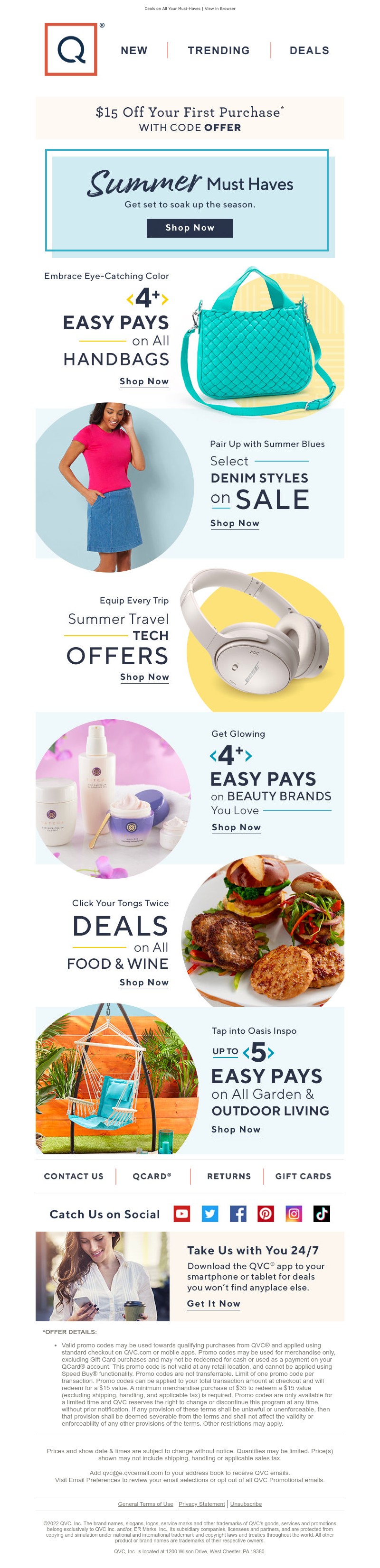Shop Now for denim styles on sale
The height and width of the screenshot is (1568, 380).
(x=235, y=523)
